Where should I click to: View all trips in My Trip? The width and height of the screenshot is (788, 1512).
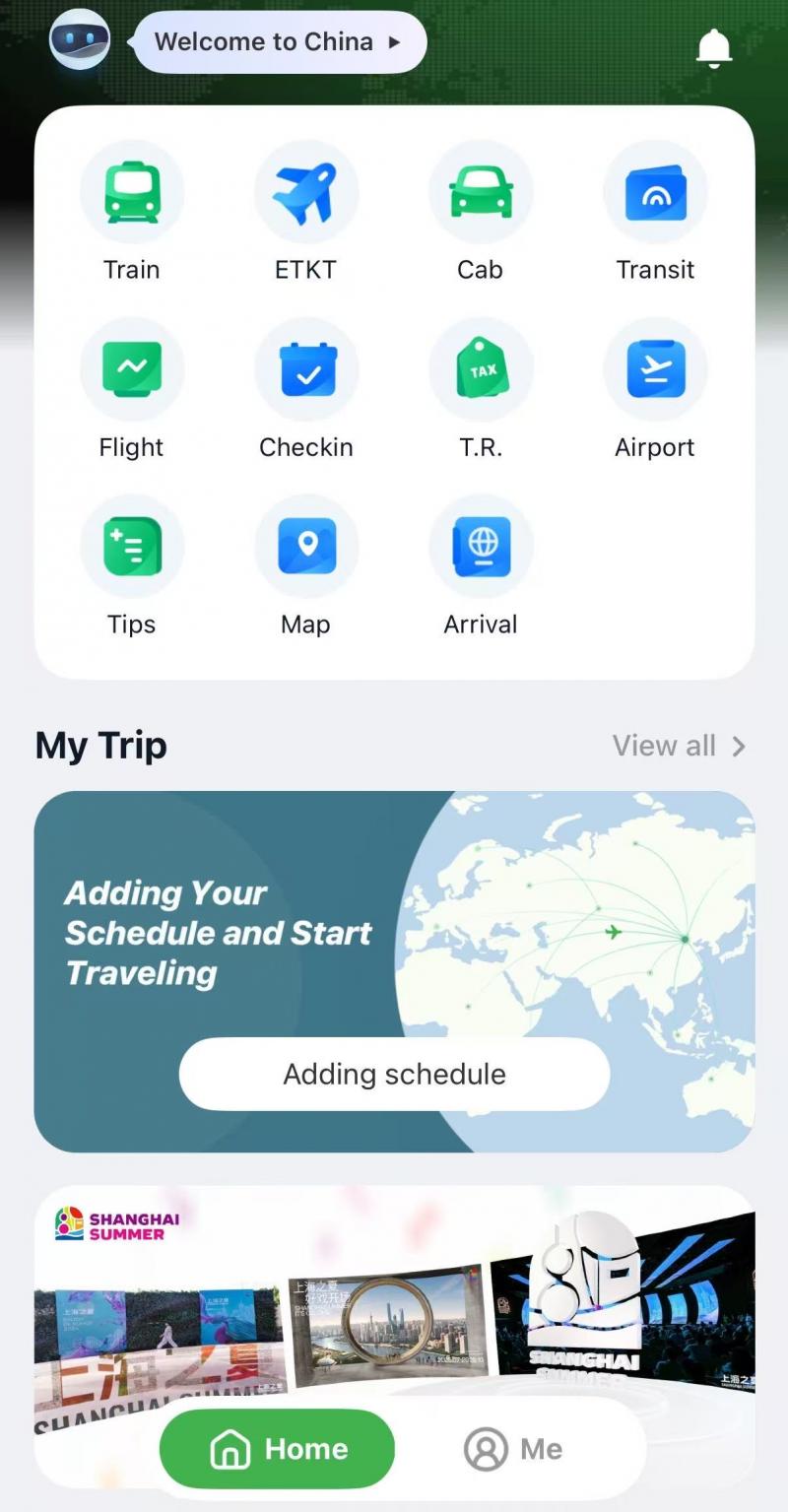click(x=679, y=746)
